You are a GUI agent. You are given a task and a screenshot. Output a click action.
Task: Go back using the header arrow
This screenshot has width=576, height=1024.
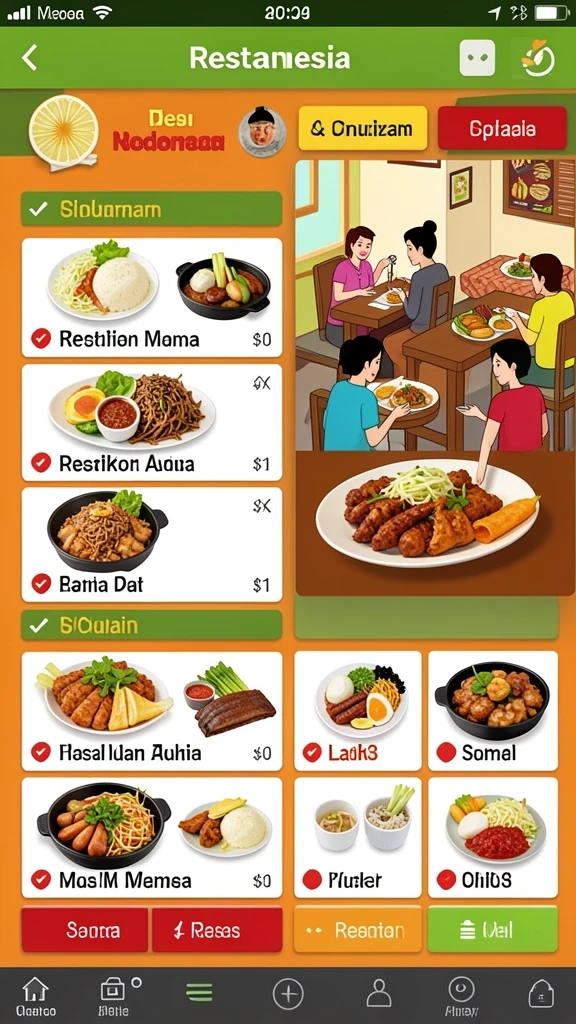click(x=29, y=58)
